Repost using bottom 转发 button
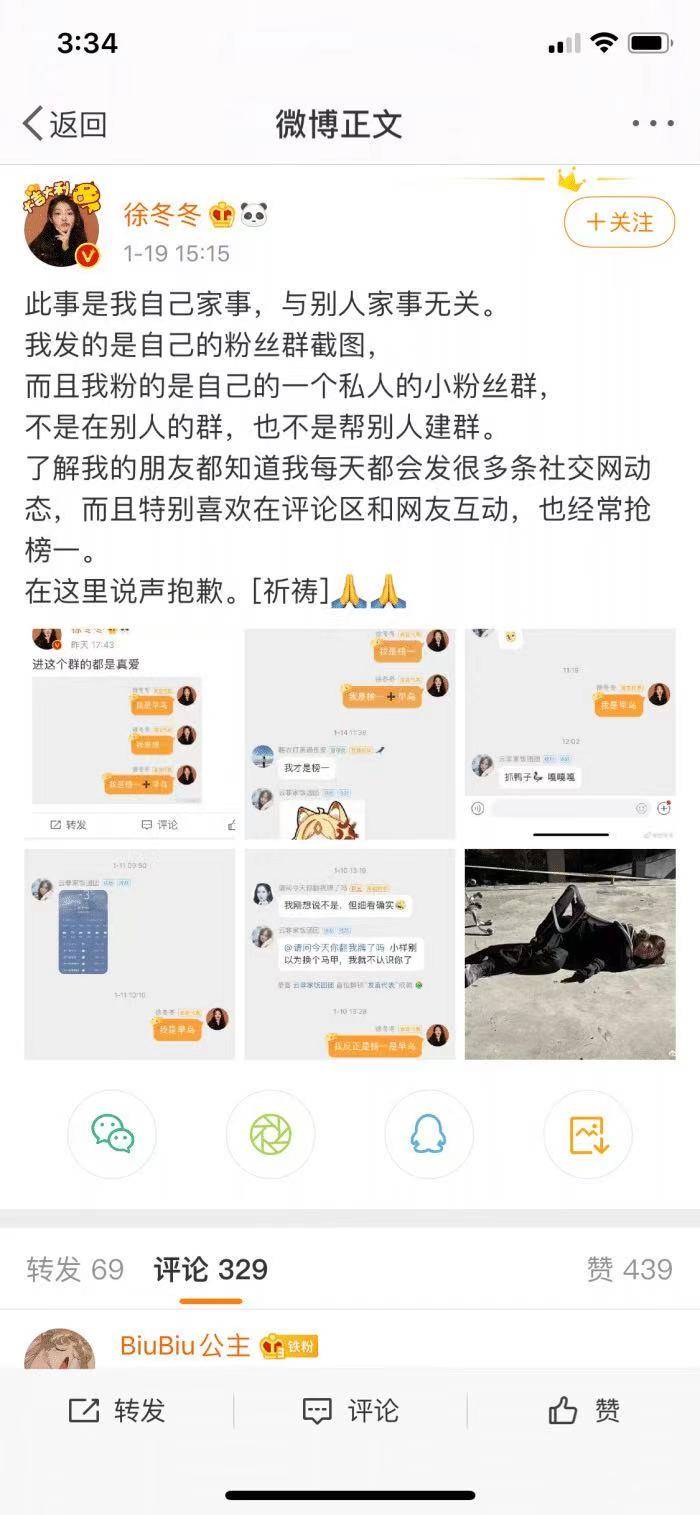Image resolution: width=700 pixels, height=1515 pixels. 117,1411
